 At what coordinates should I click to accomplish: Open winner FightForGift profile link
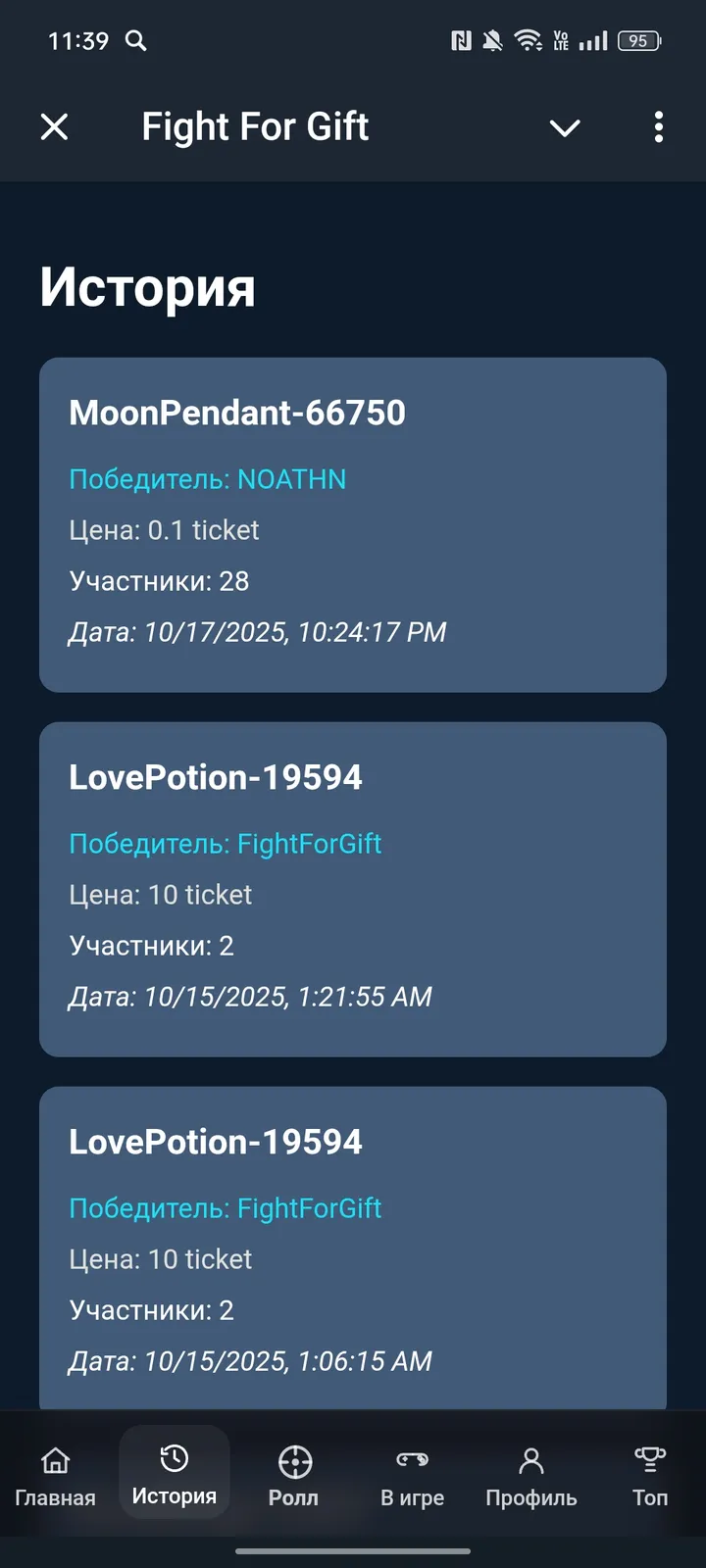308,843
